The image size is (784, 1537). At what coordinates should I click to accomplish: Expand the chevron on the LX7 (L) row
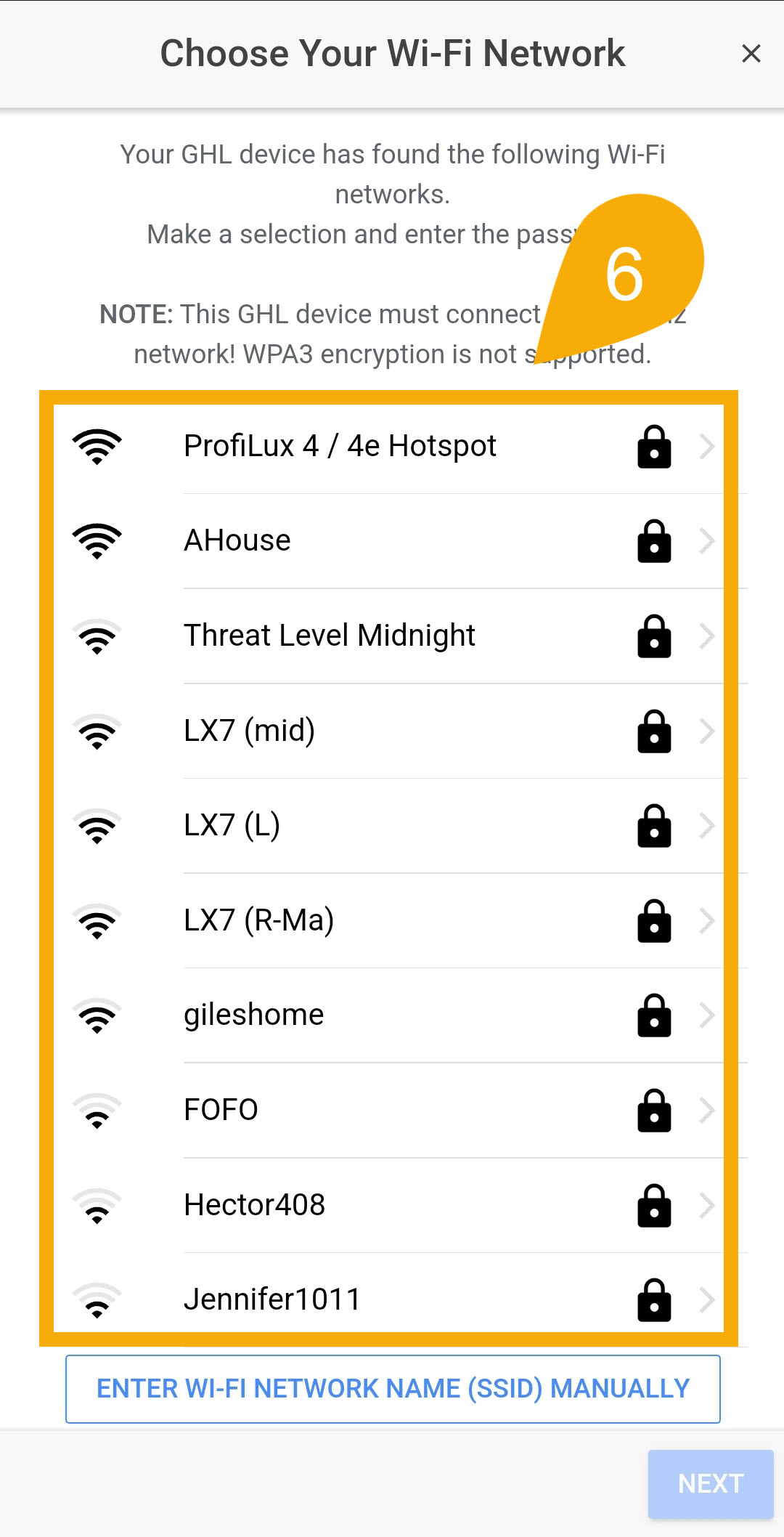point(708,827)
